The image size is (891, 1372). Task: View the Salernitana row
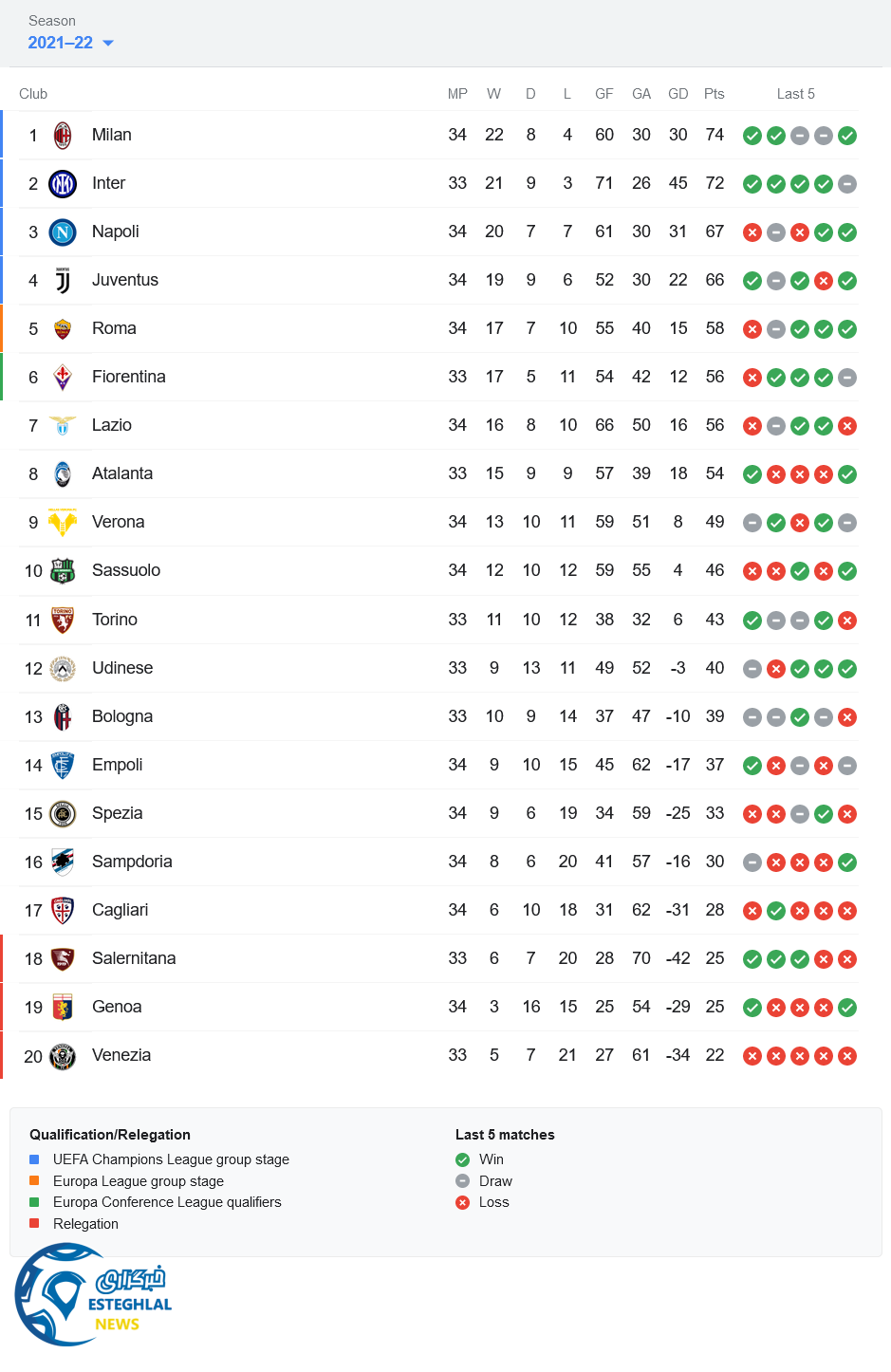coord(133,958)
